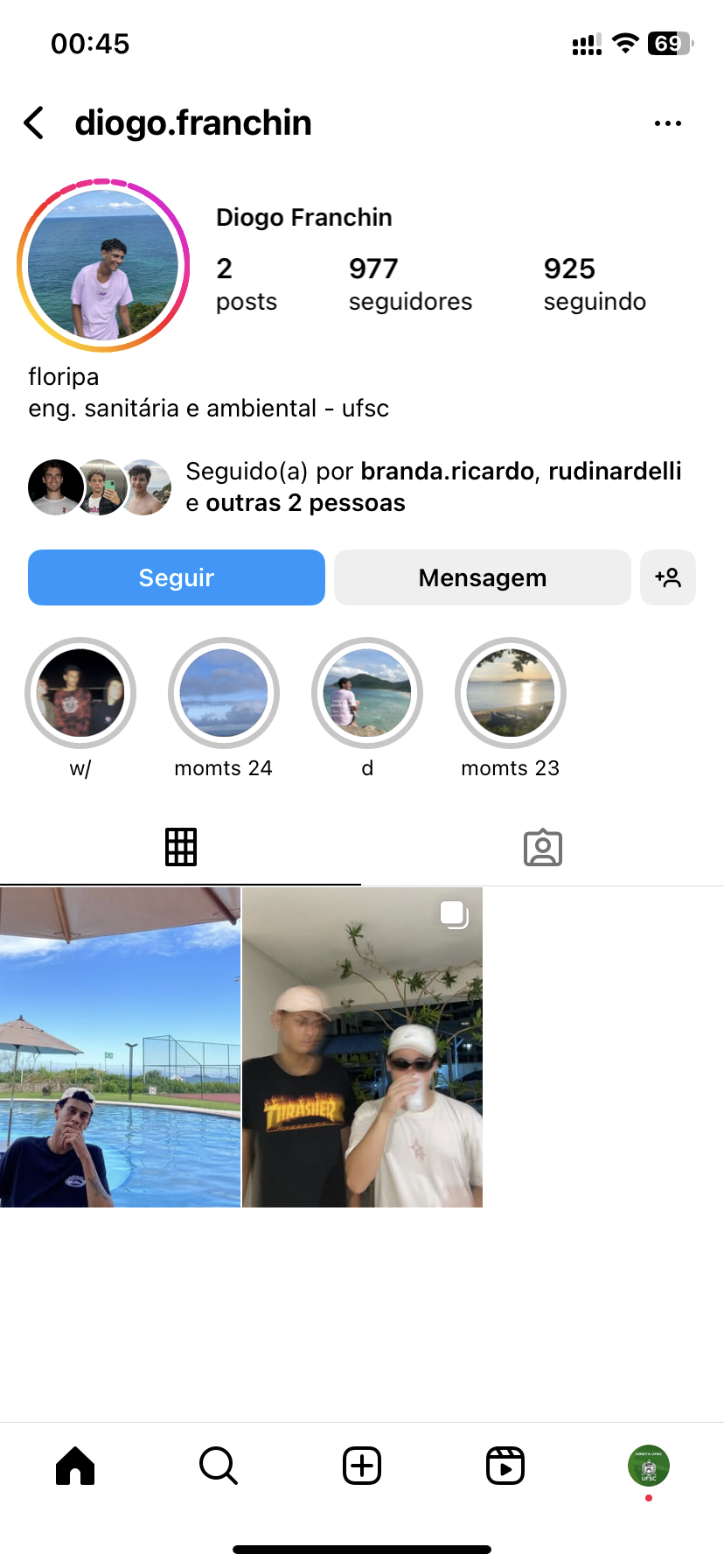Open the pool photo post
This screenshot has width=724, height=1568.
(x=120, y=1047)
